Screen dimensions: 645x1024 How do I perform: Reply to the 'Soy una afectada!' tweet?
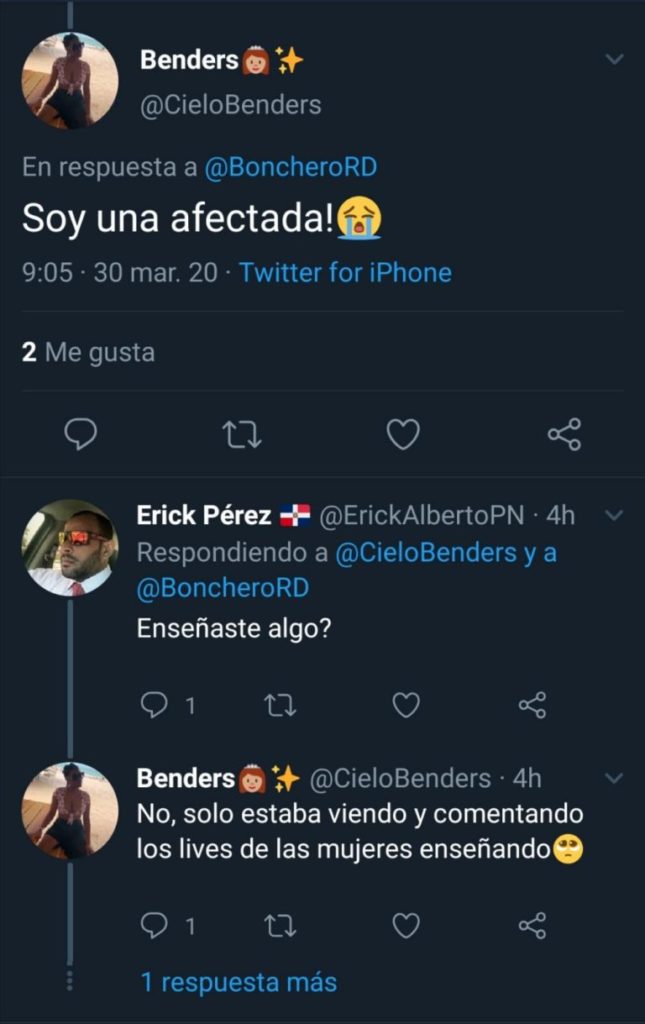tap(80, 434)
